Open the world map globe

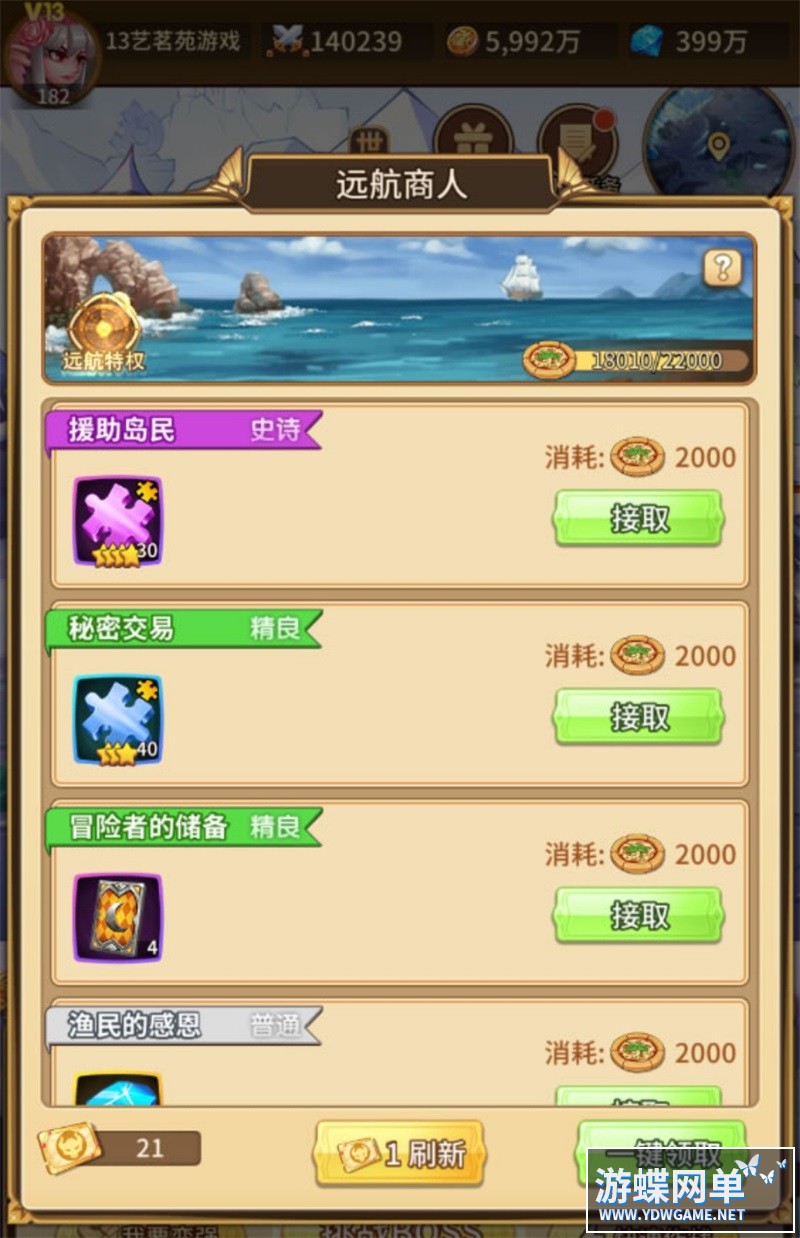tap(718, 142)
